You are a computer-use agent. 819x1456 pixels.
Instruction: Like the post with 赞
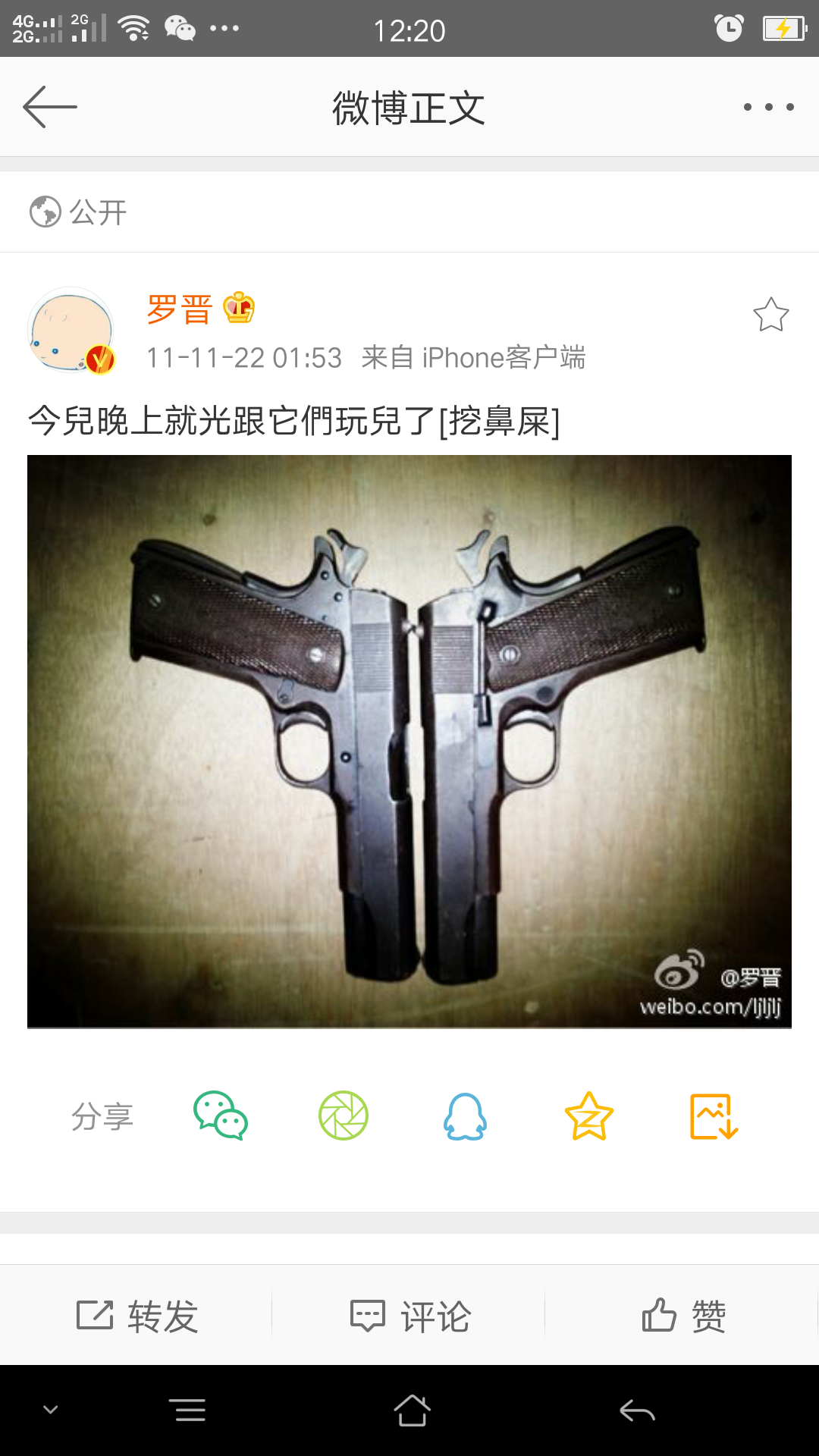(683, 1316)
